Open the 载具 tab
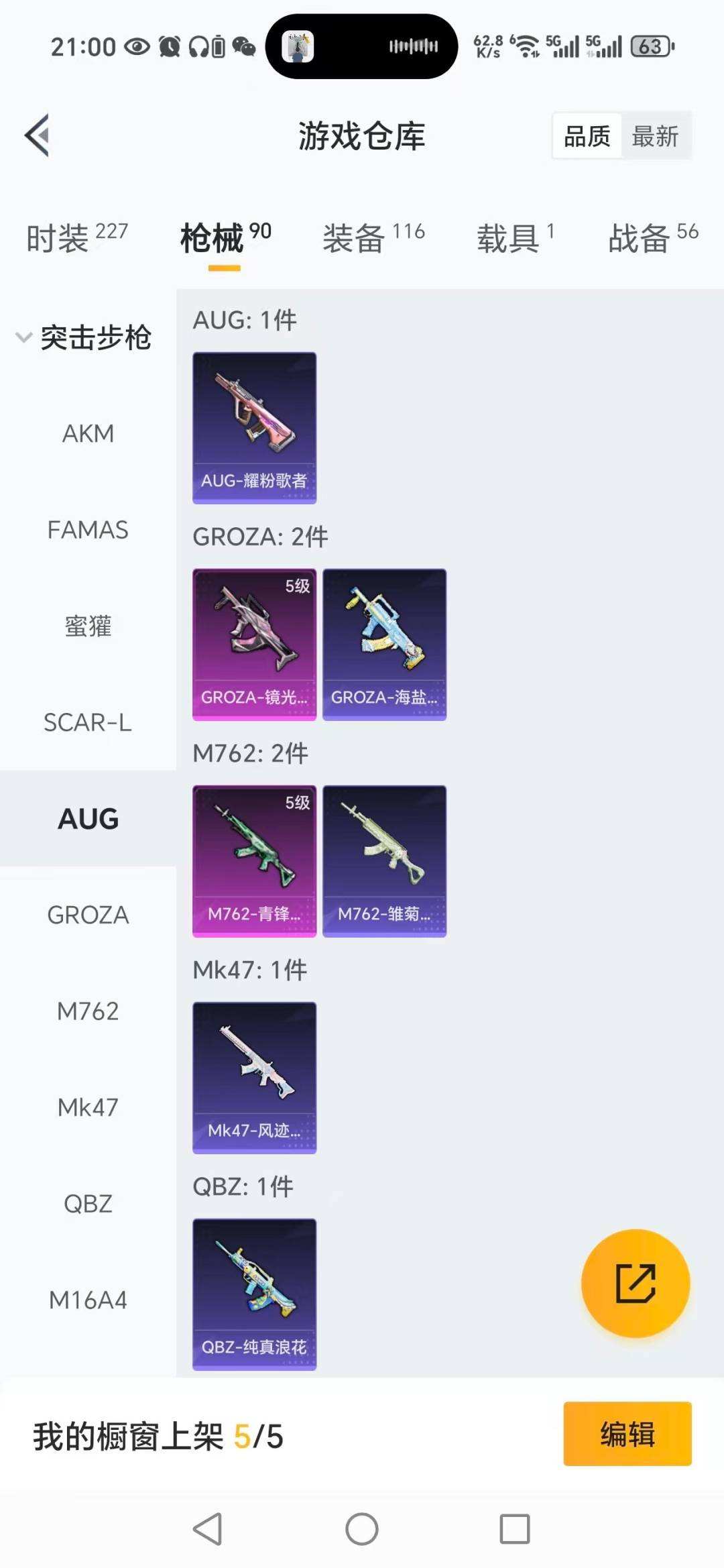The width and height of the screenshot is (724, 1568). pos(515,238)
